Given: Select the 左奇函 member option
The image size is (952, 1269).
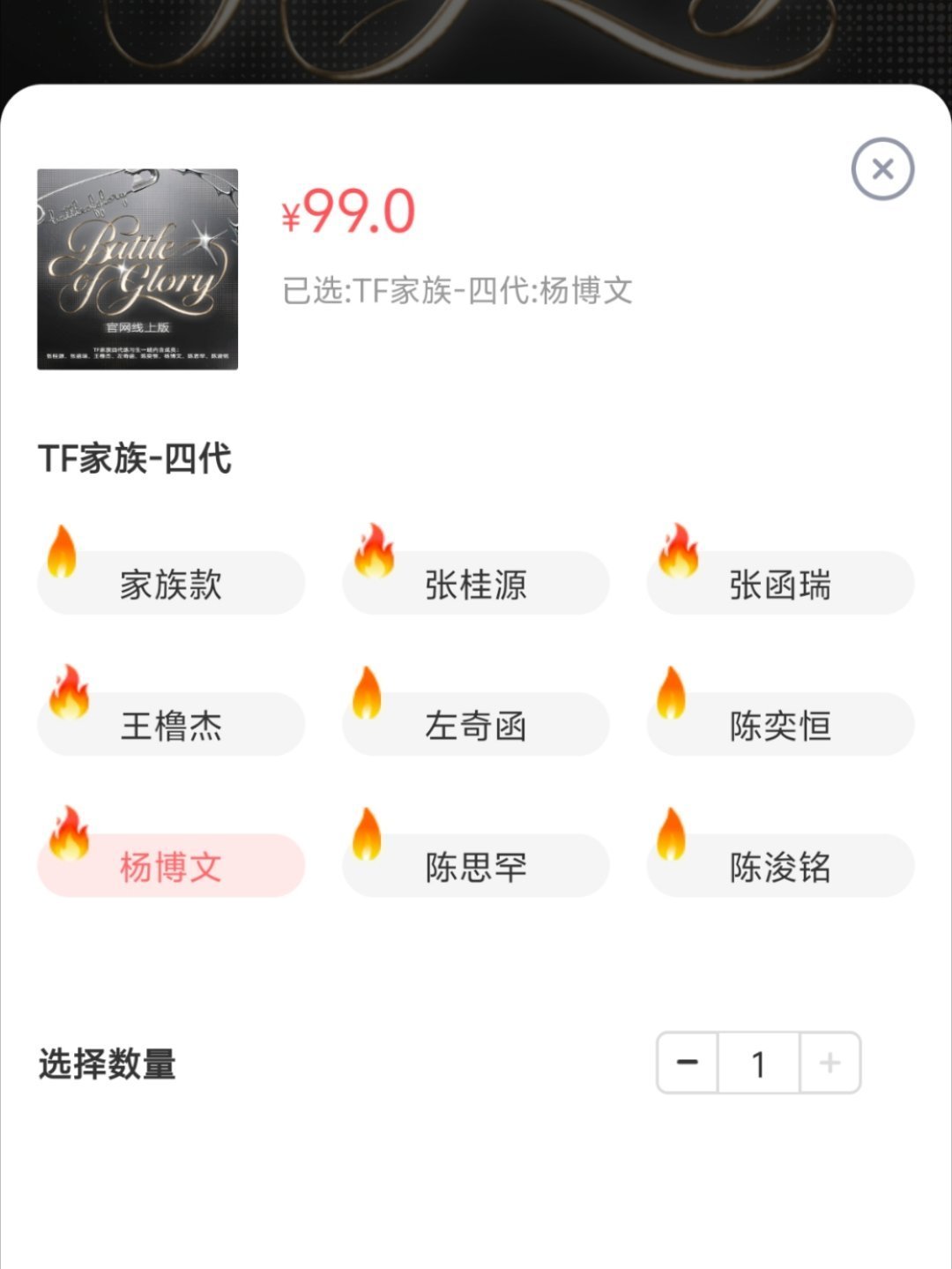Looking at the screenshot, I should point(476,725).
